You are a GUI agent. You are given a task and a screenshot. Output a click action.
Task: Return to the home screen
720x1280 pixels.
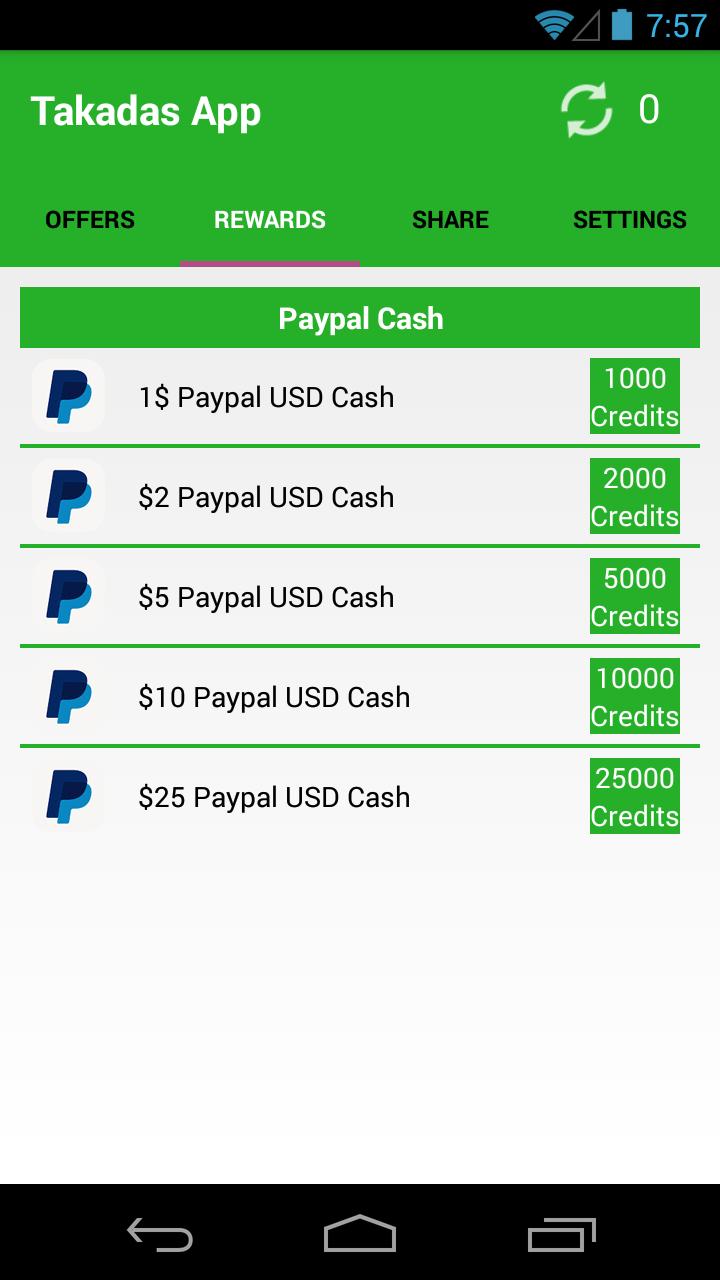(360, 1234)
